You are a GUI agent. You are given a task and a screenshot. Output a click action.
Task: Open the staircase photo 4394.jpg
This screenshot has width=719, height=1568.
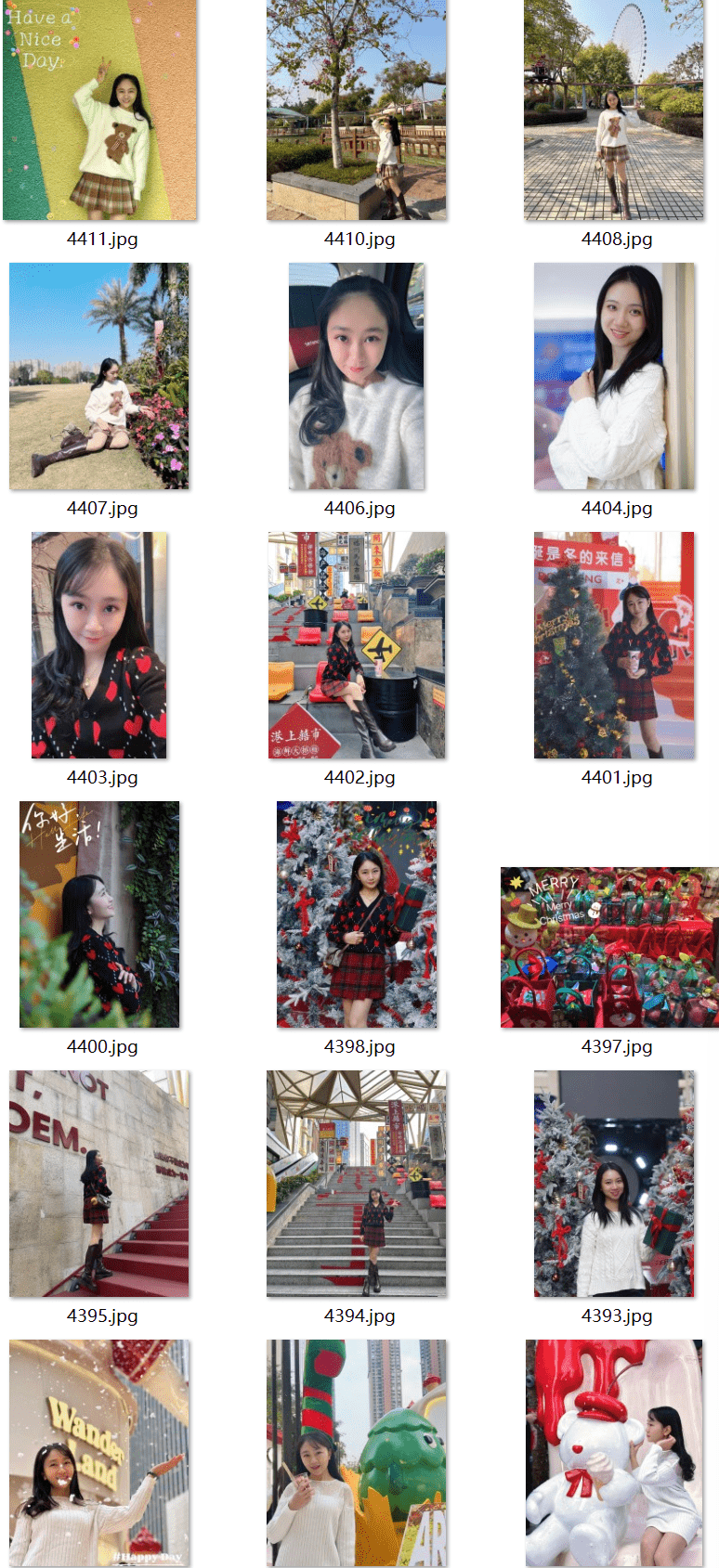tap(357, 1184)
